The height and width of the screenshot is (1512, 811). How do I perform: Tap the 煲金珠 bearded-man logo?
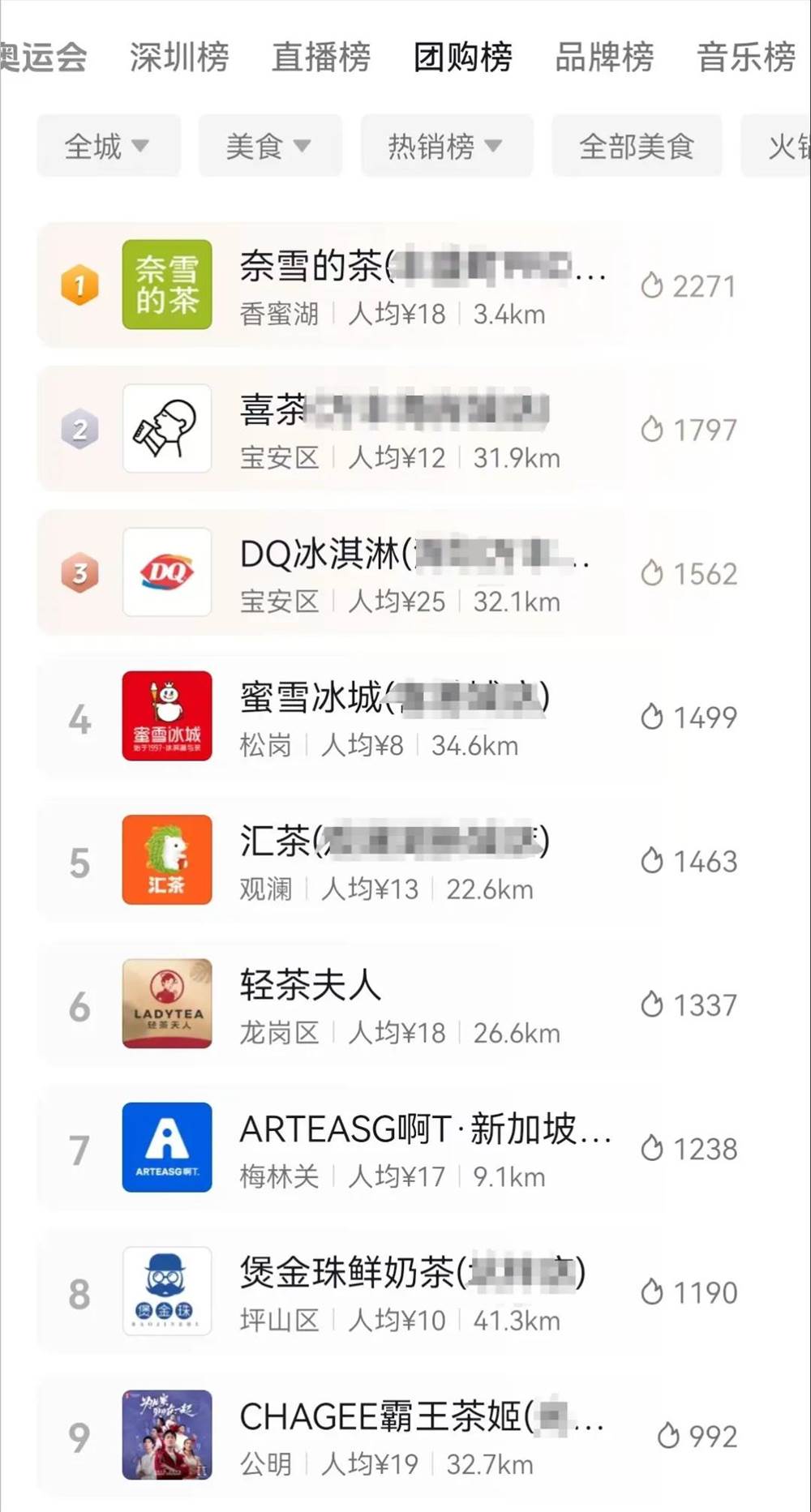click(x=166, y=1292)
